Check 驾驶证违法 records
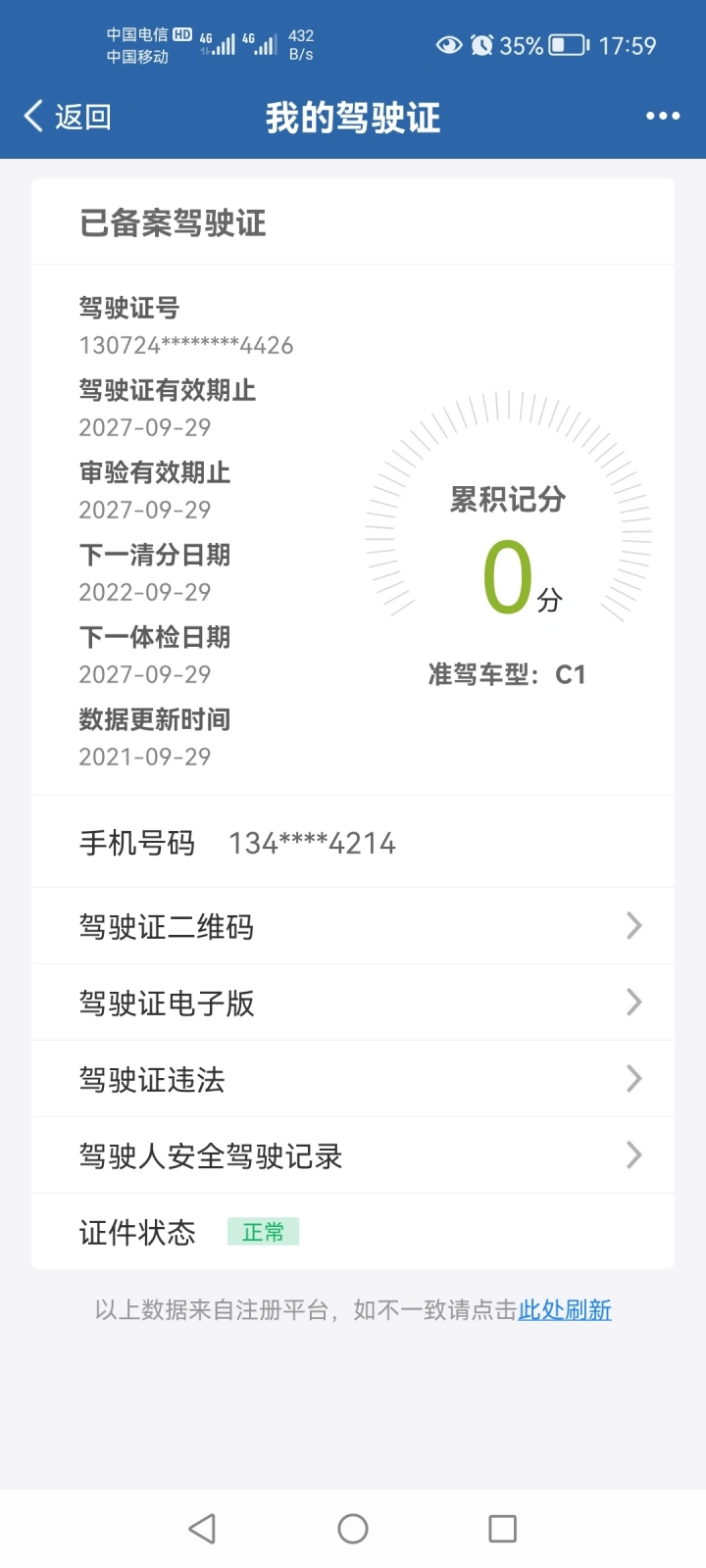Screen dimensions: 706x1568 [x=353, y=1079]
